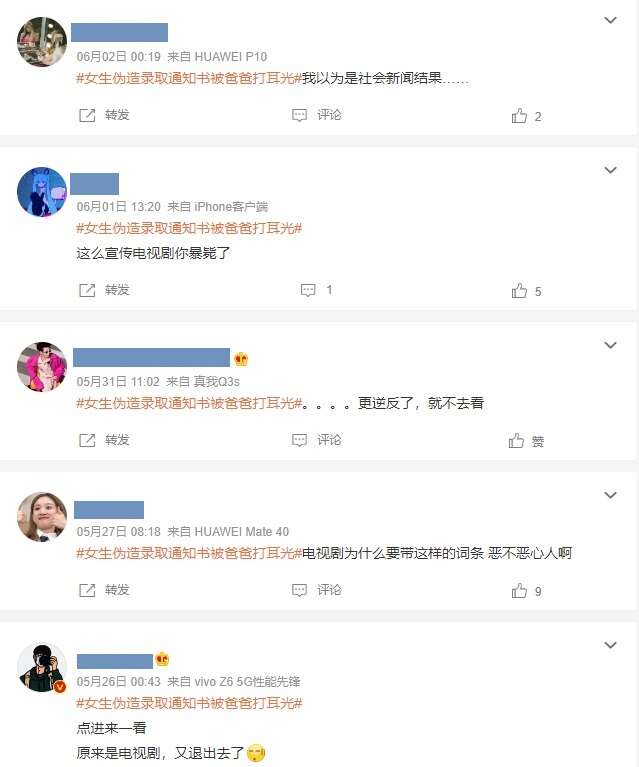Comment on the HUAWEI P10 post
Image resolution: width=639 pixels, height=767 pixels.
[316, 115]
